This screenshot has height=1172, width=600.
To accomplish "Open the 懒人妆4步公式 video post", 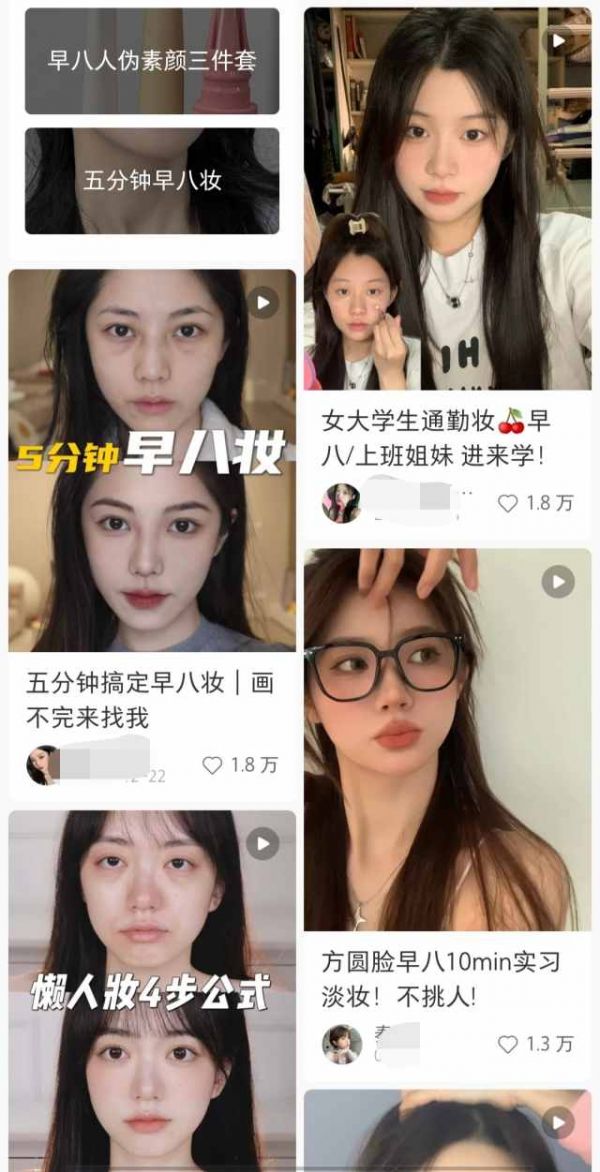I will (x=152, y=990).
